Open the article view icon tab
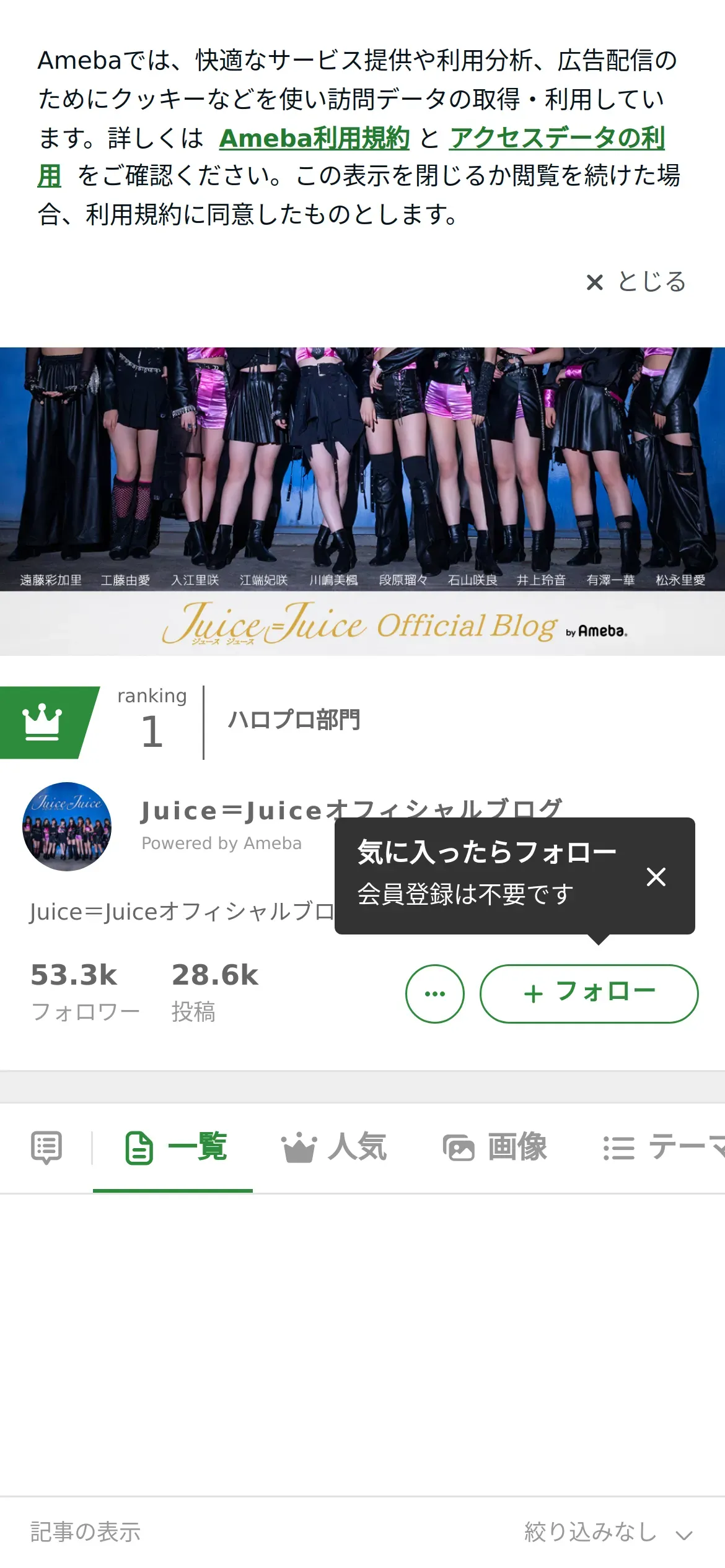725x1568 pixels. pyautogui.click(x=46, y=1148)
